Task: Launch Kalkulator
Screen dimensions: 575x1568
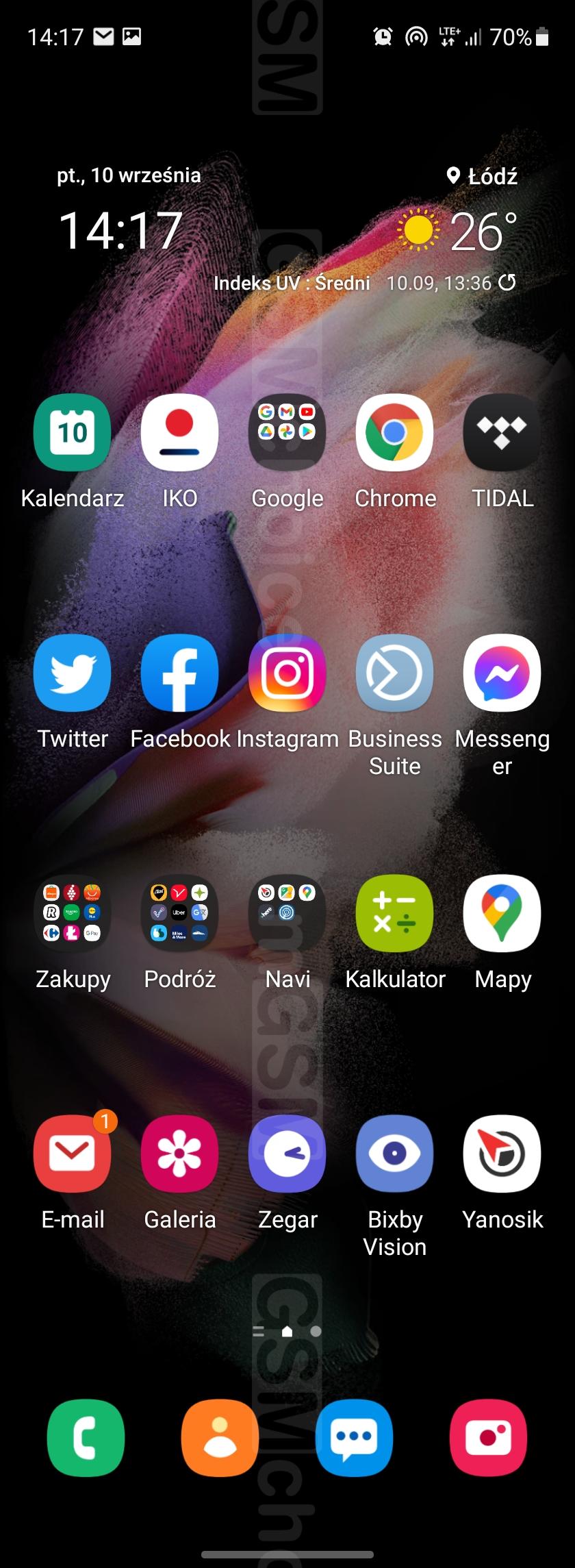Action: pyautogui.click(x=394, y=914)
